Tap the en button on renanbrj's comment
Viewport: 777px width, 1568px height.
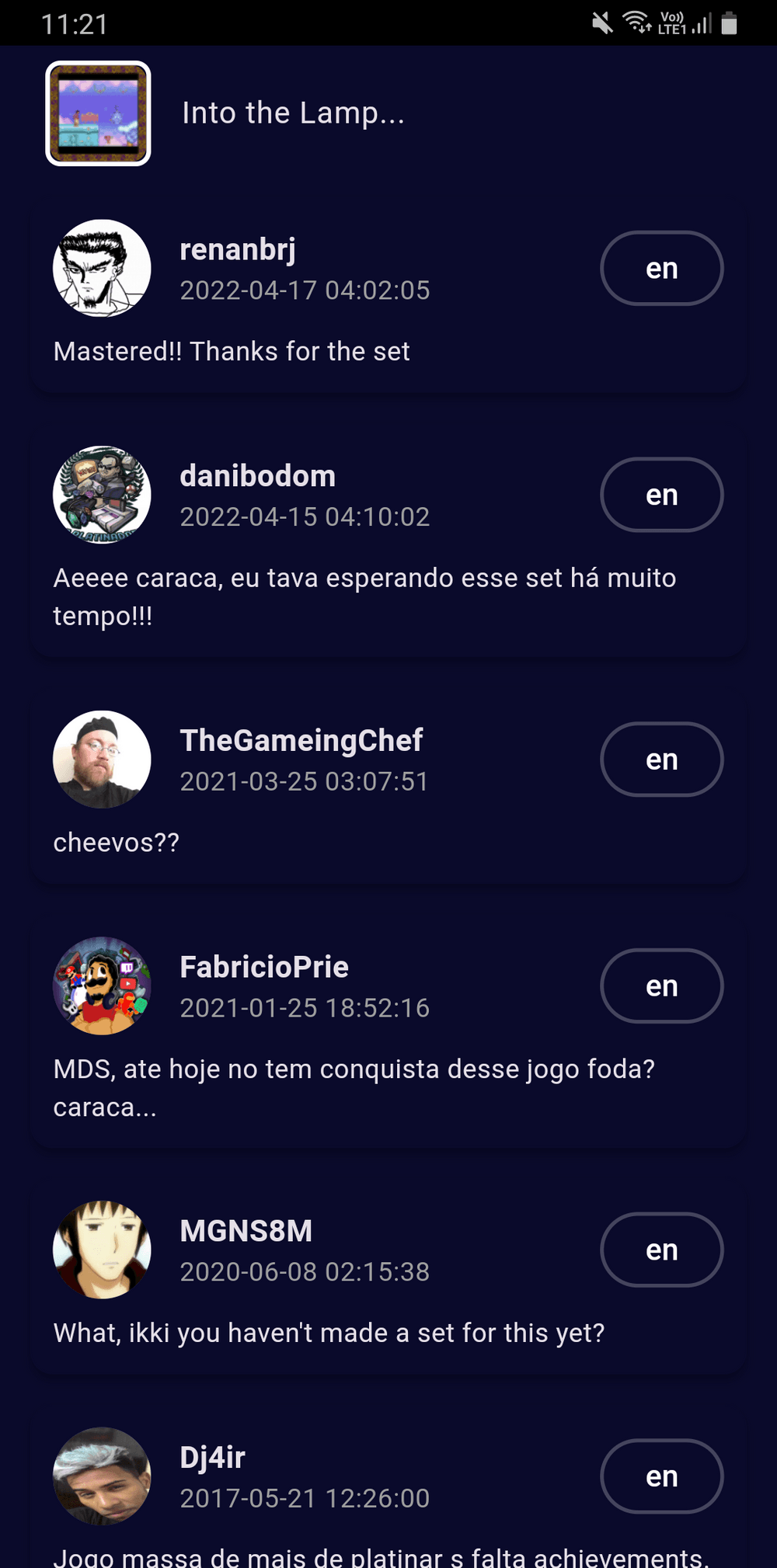coord(661,269)
